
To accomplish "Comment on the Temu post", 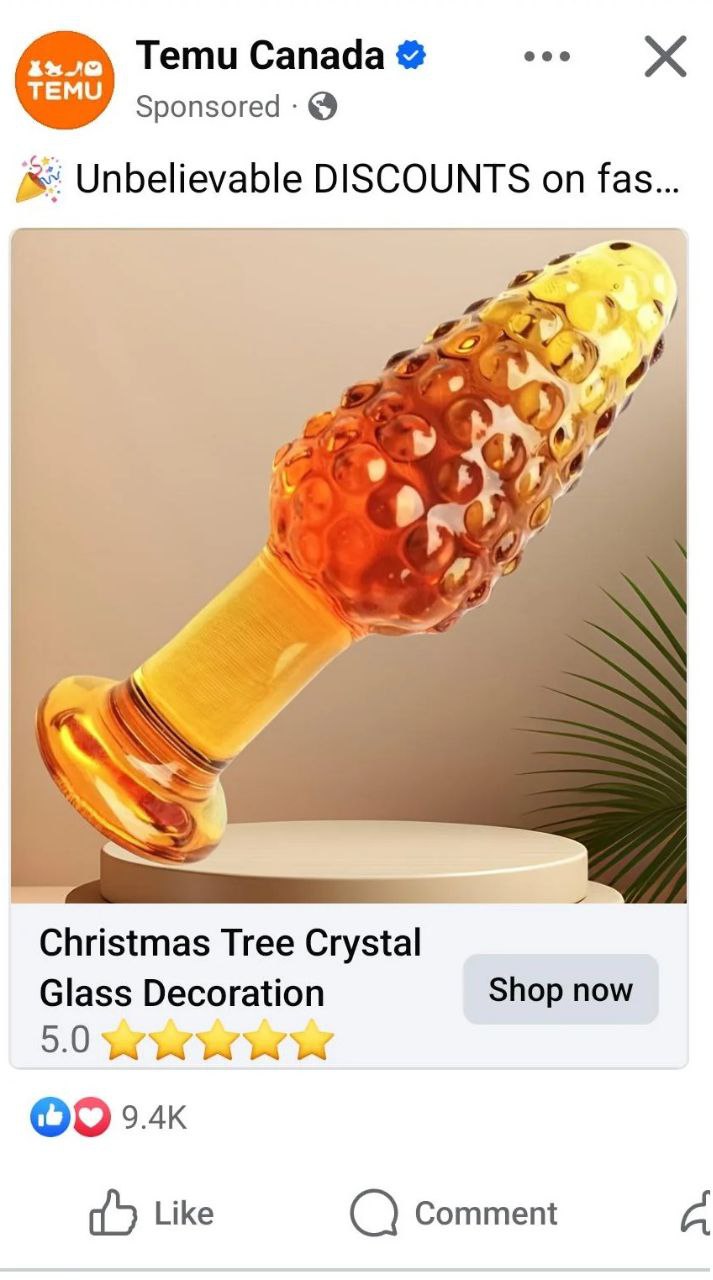I will pos(453,1213).
